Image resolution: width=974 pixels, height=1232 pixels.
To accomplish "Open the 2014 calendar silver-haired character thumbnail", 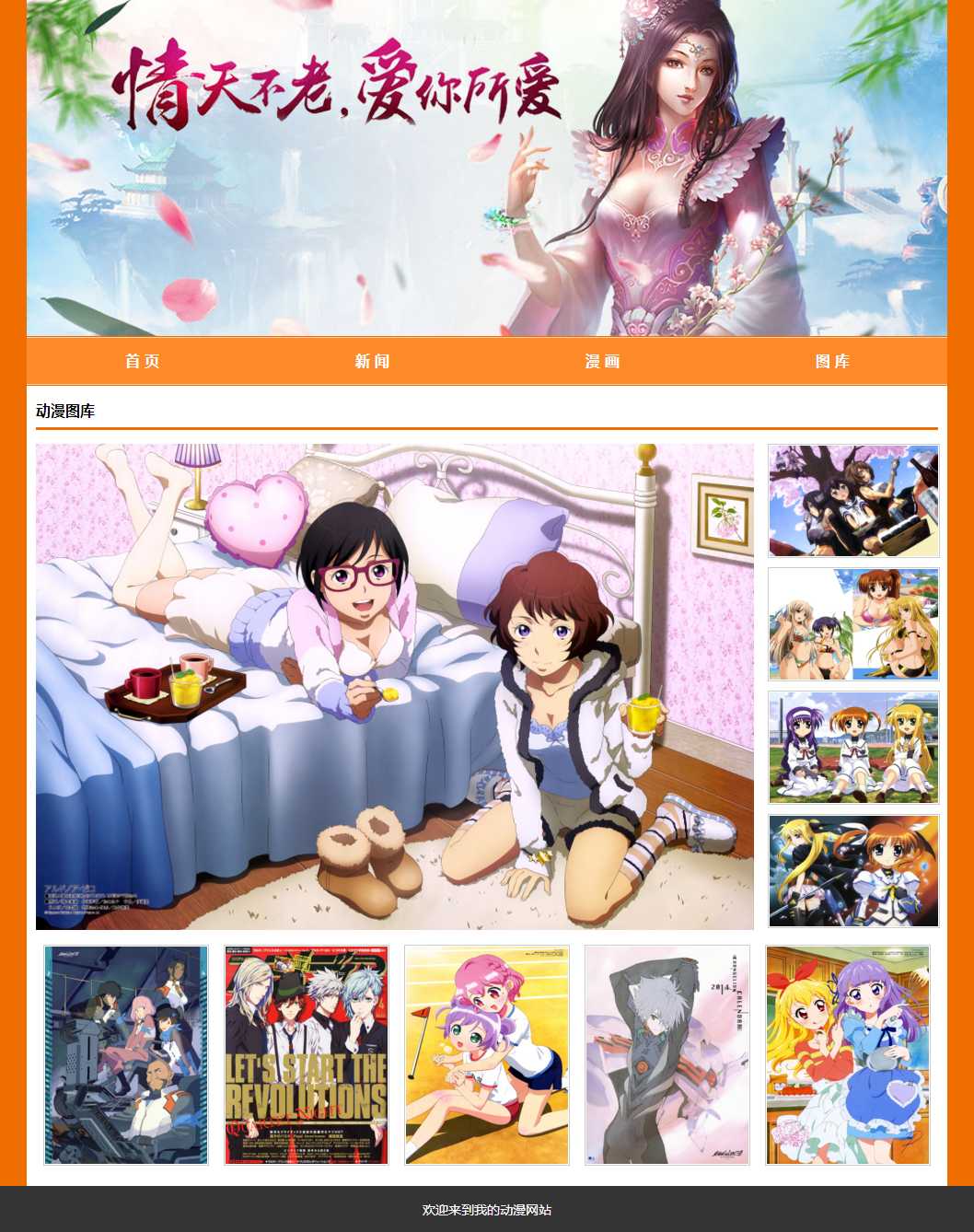I will coord(667,1055).
